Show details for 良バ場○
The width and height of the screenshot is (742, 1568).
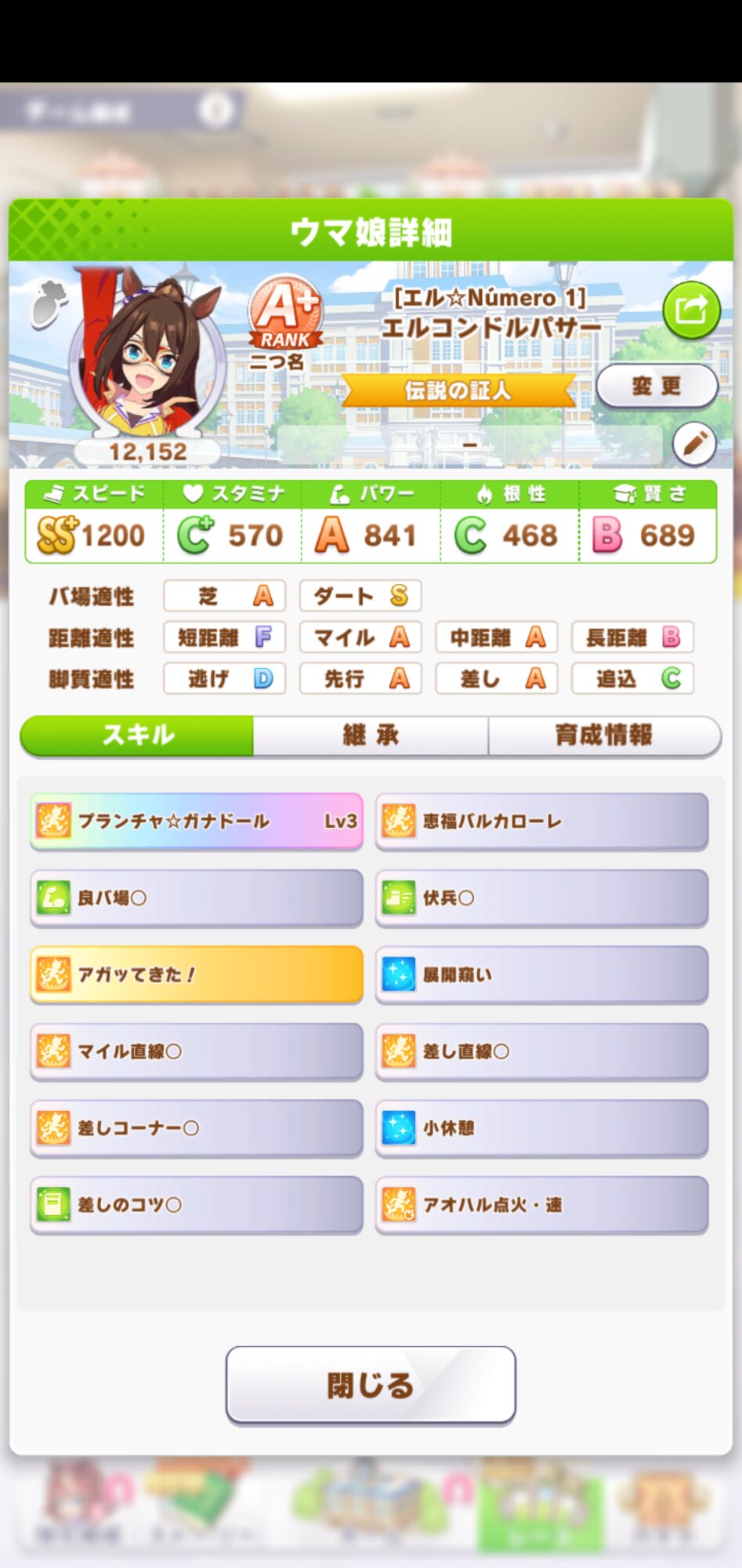point(197,898)
